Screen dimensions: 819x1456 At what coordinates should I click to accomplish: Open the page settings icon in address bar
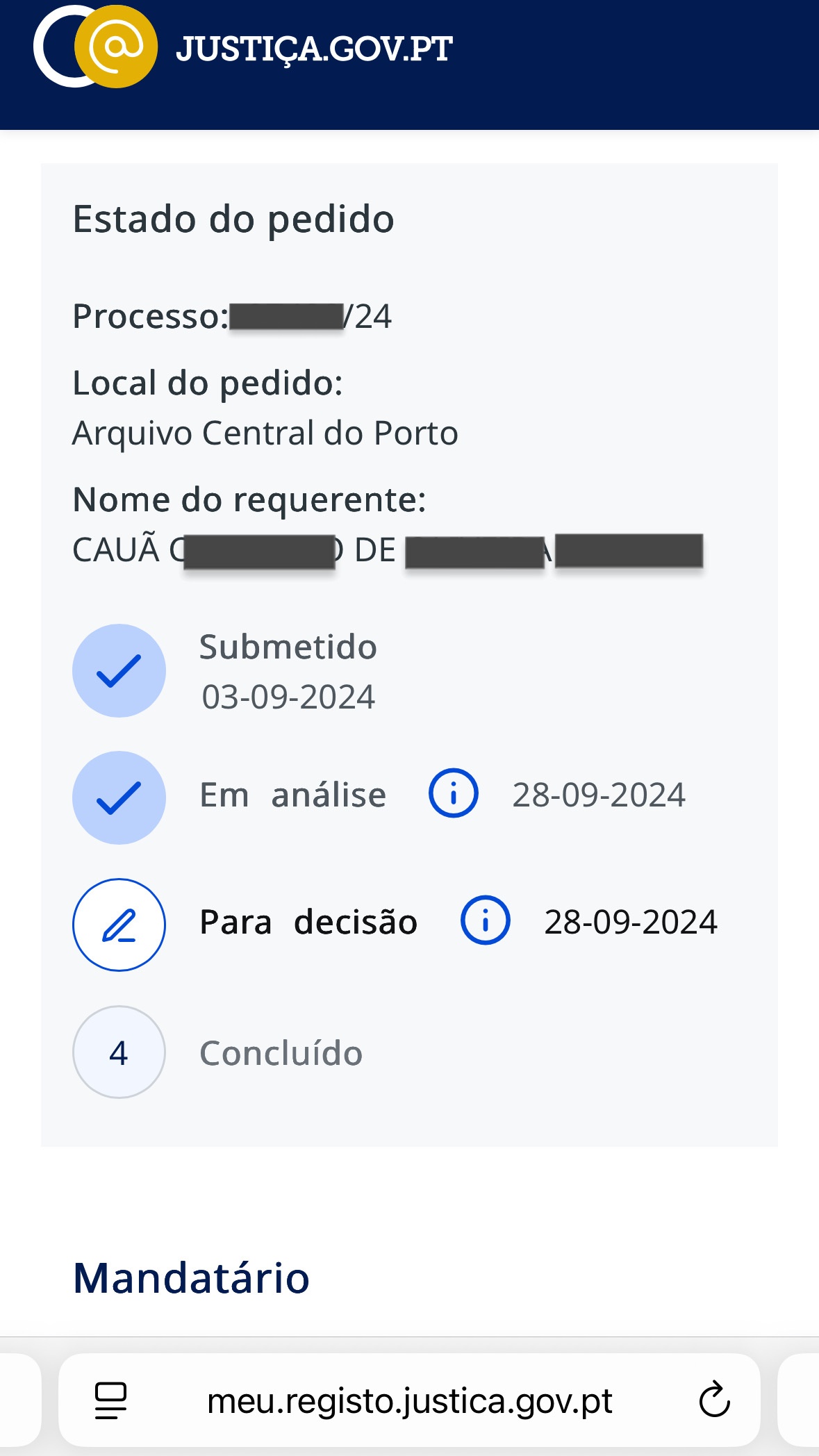[110, 1400]
